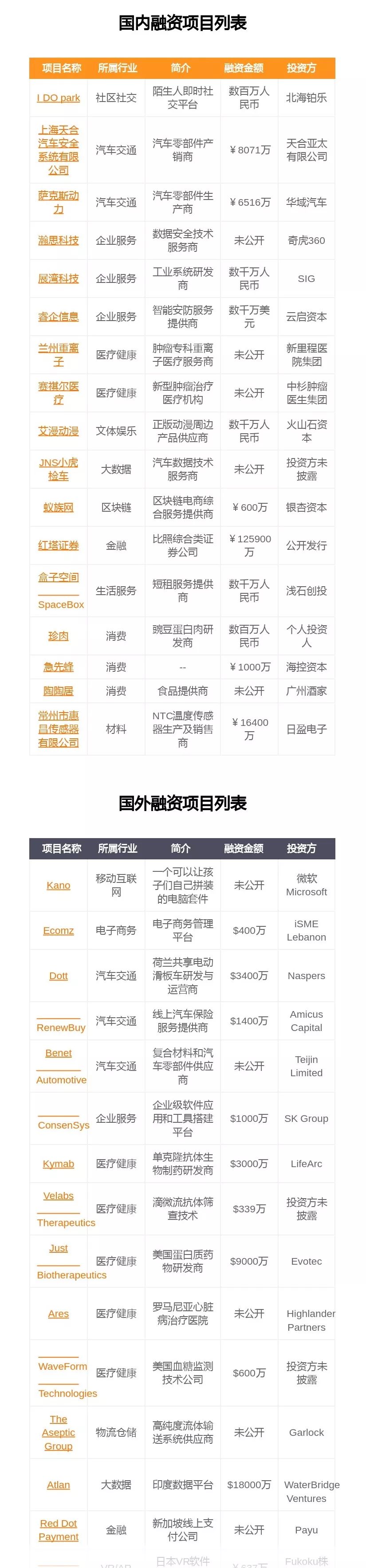366x1568 pixels.
Task: Open the 上海天合汽车安全系统有限公司 link
Action: coord(58,150)
